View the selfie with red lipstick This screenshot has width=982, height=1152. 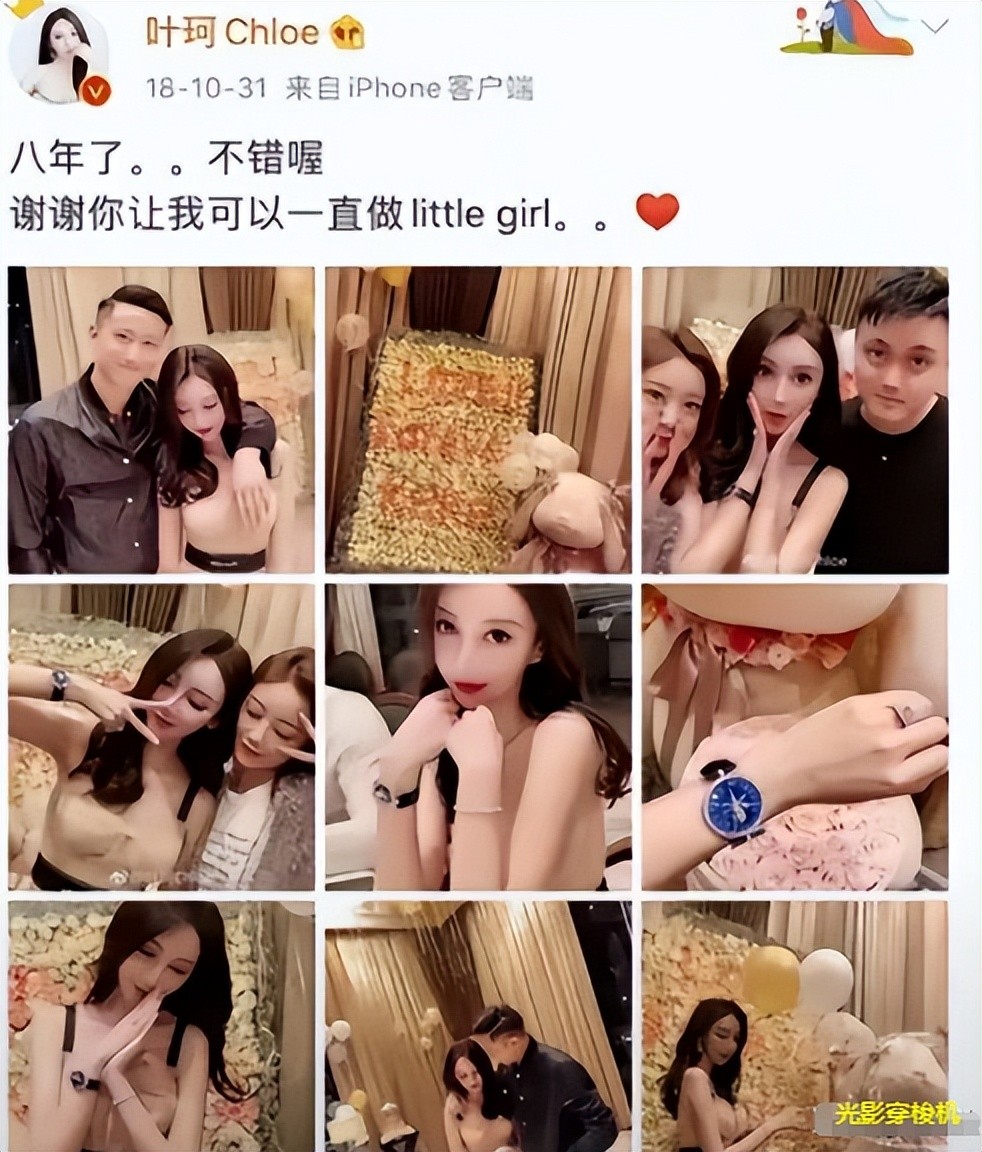pos(478,737)
